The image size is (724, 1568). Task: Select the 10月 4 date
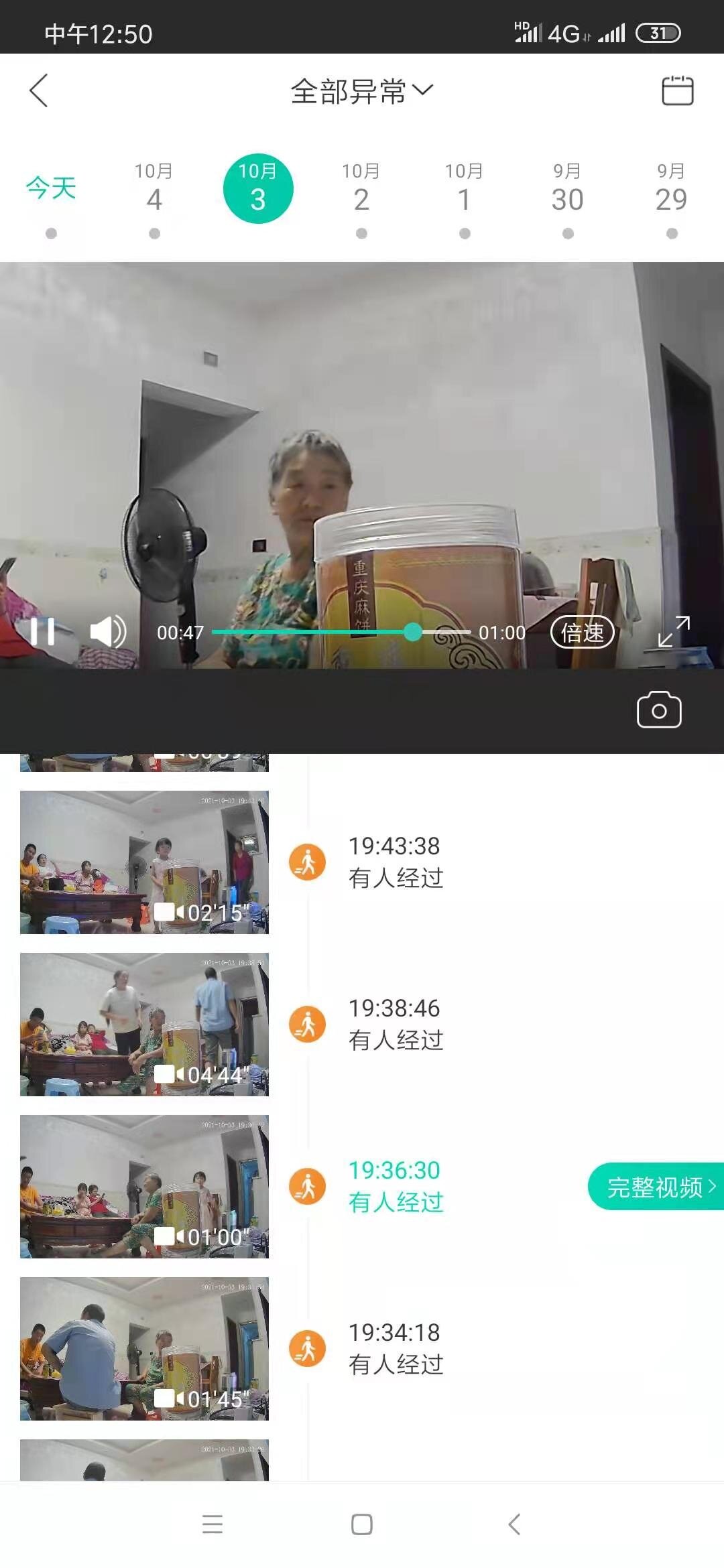(x=154, y=189)
